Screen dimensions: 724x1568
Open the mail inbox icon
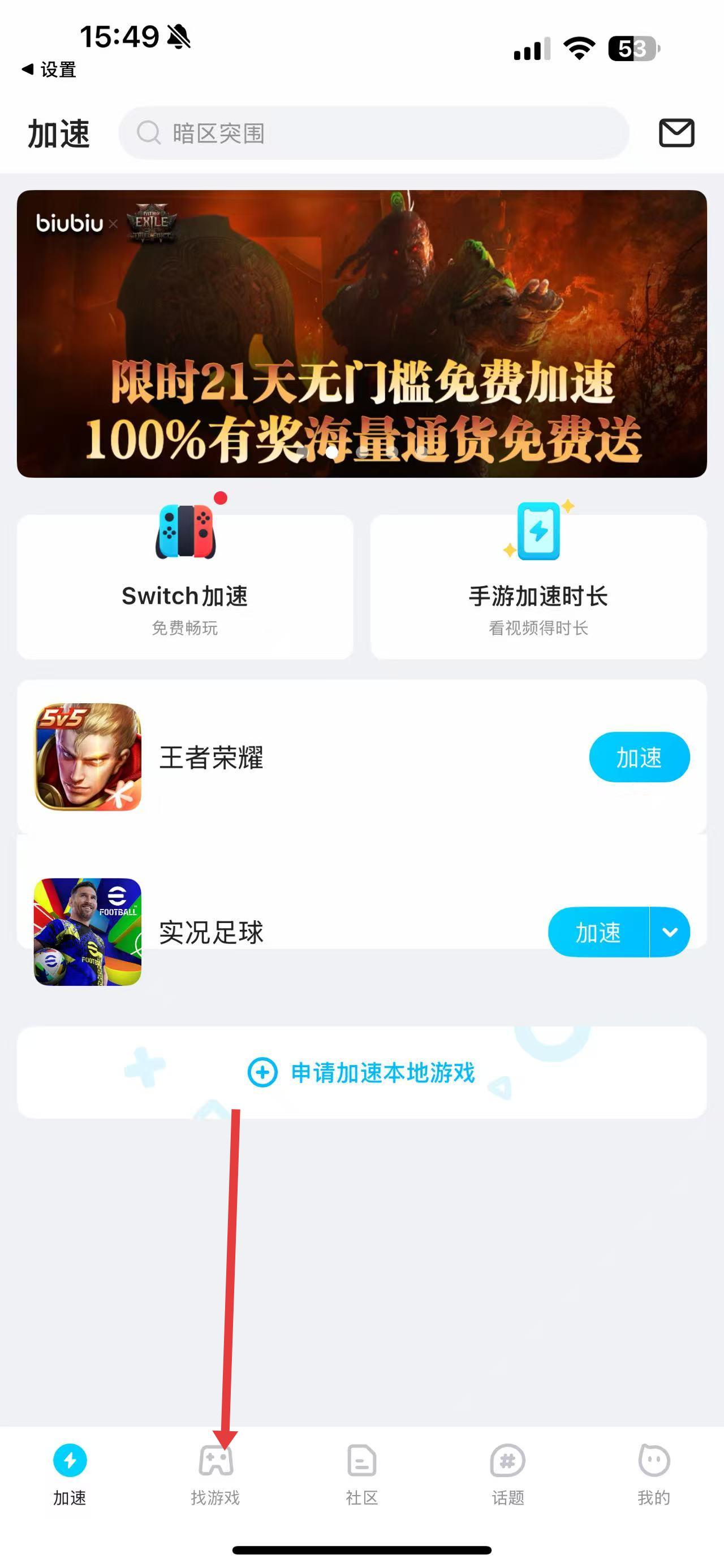(x=676, y=133)
